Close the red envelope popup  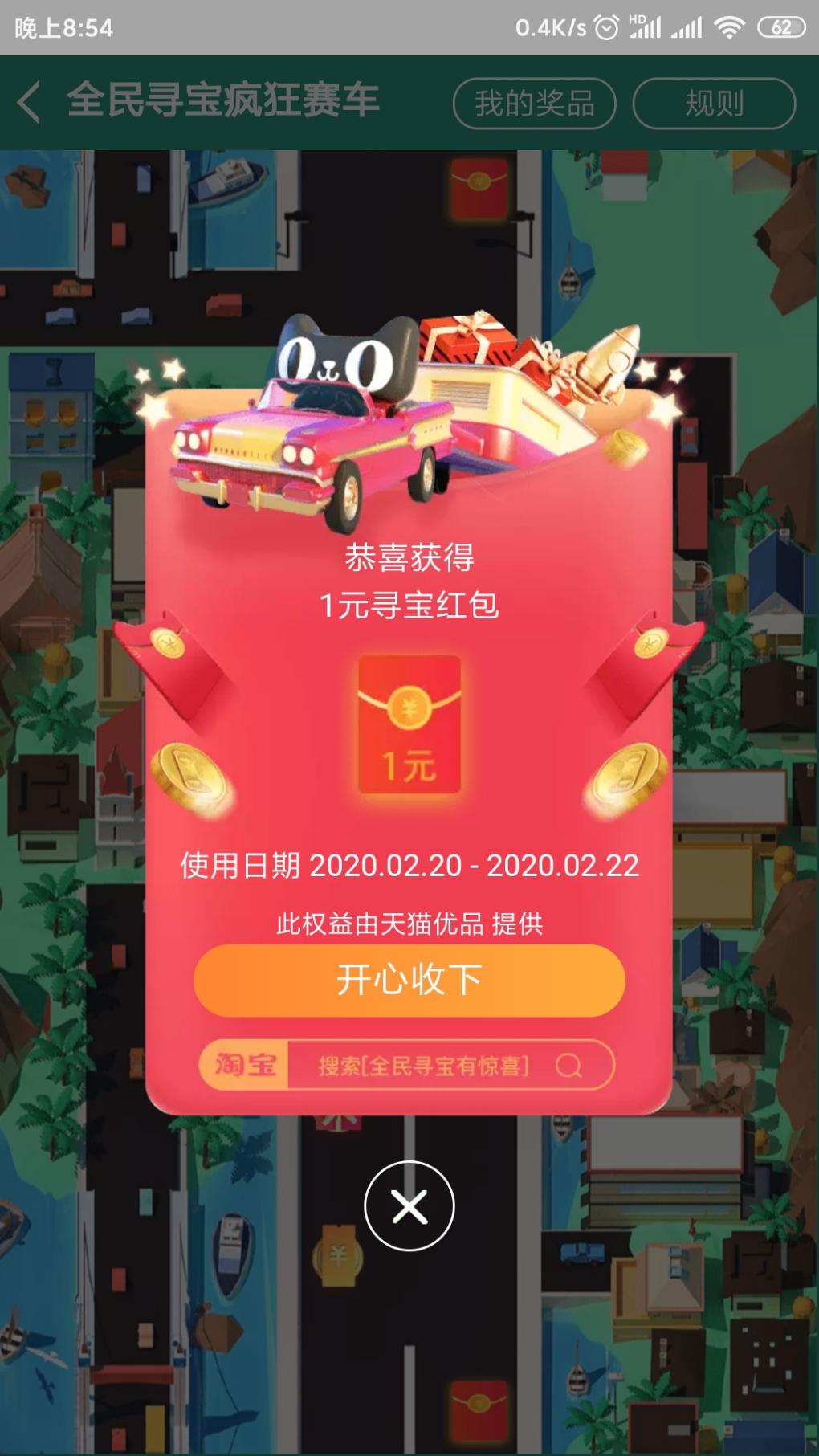(409, 1205)
